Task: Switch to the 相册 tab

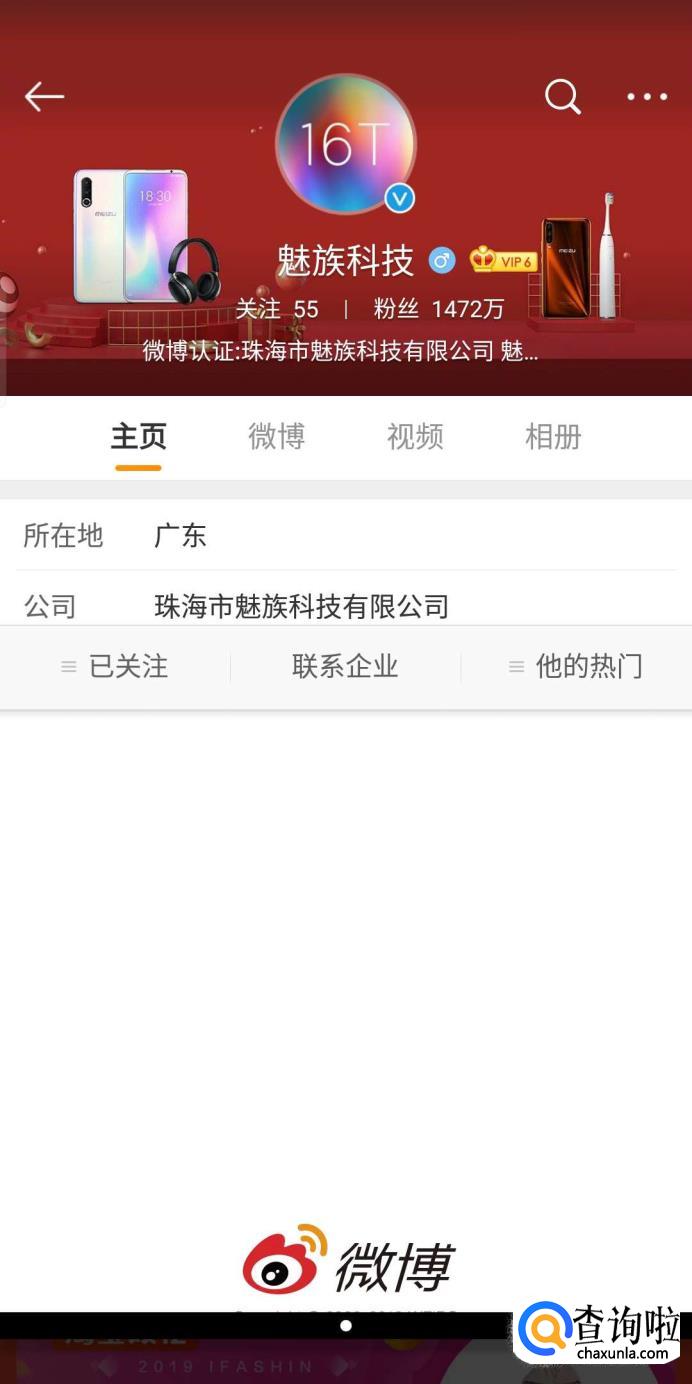Action: (553, 437)
